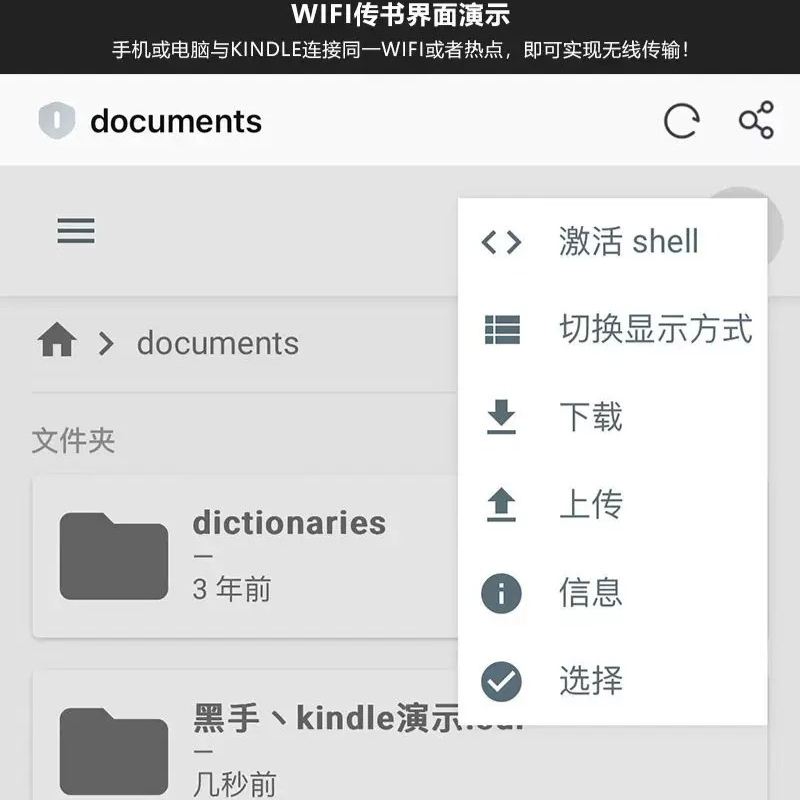Open the 信息 info option
800x800 pixels.
[613, 593]
